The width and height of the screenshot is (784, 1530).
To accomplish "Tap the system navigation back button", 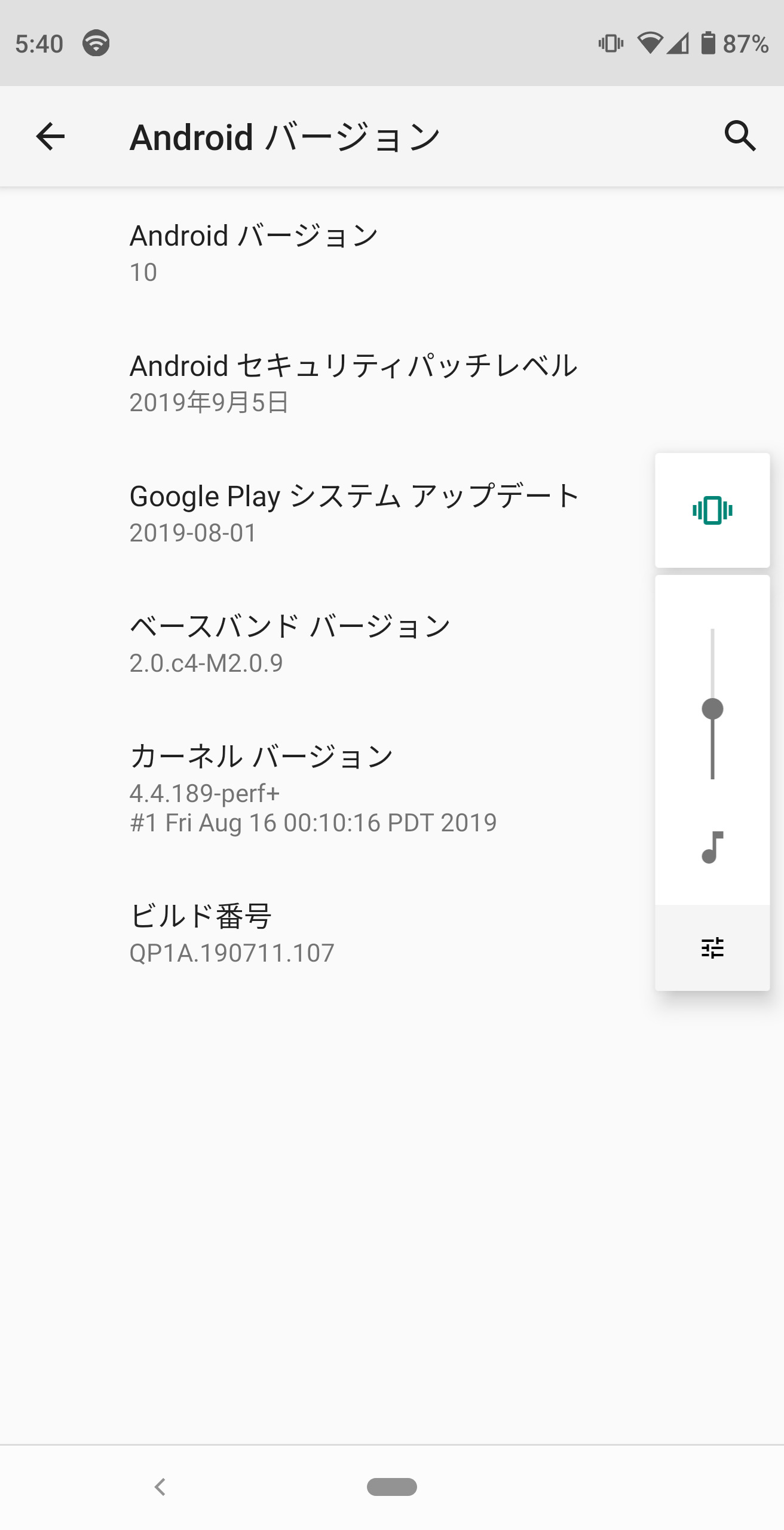I will pyautogui.click(x=160, y=1486).
